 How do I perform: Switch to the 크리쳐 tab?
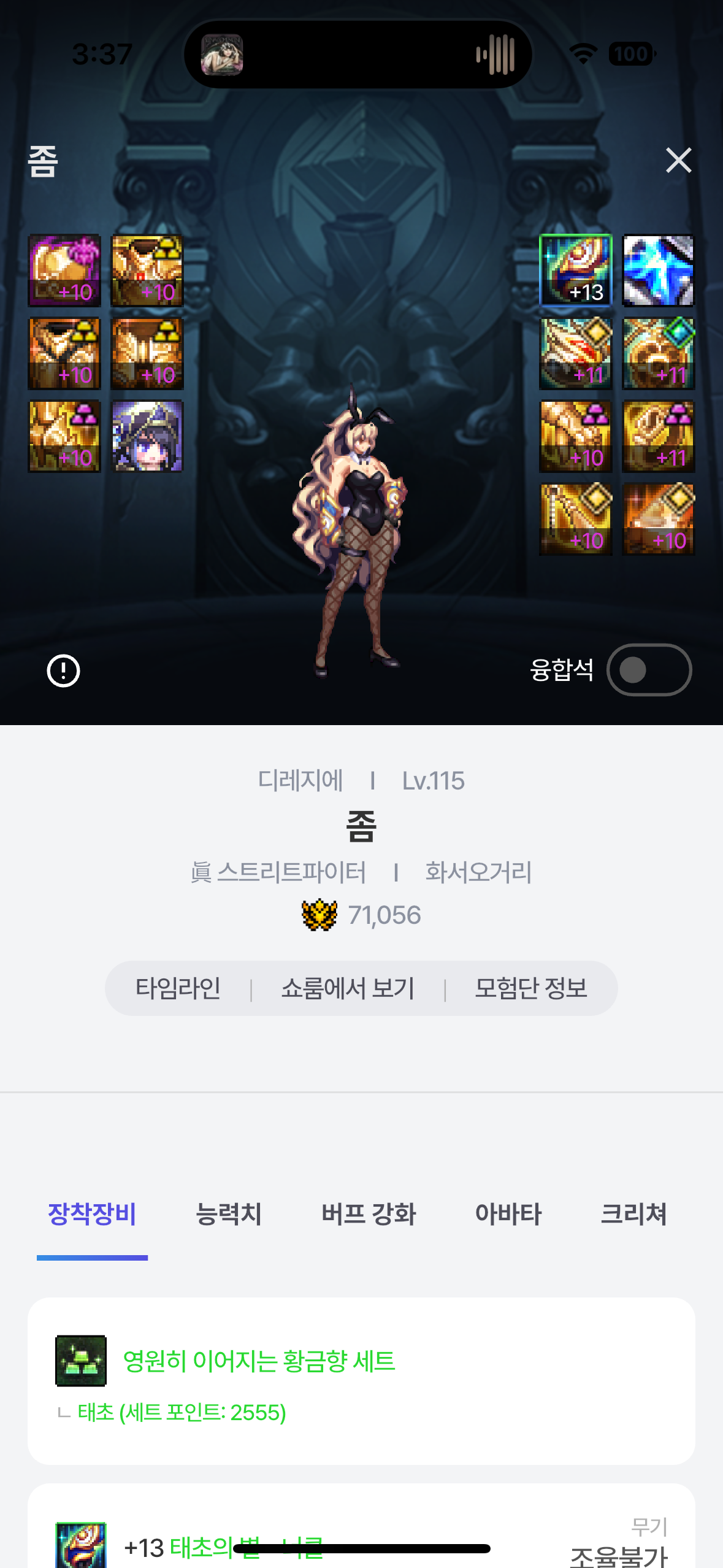(x=633, y=1213)
